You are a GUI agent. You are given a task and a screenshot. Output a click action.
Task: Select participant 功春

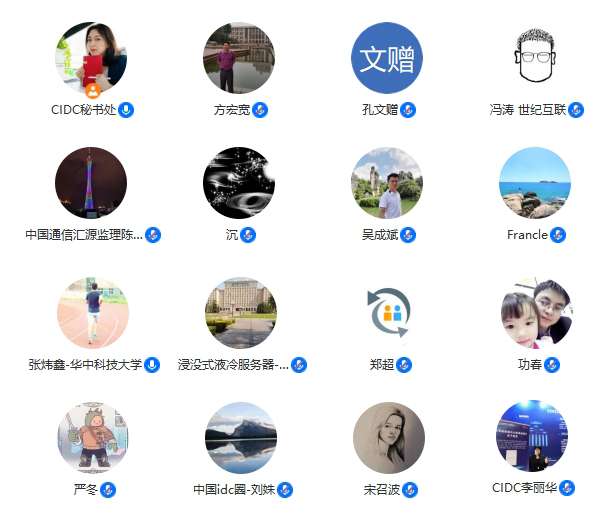coord(535,313)
